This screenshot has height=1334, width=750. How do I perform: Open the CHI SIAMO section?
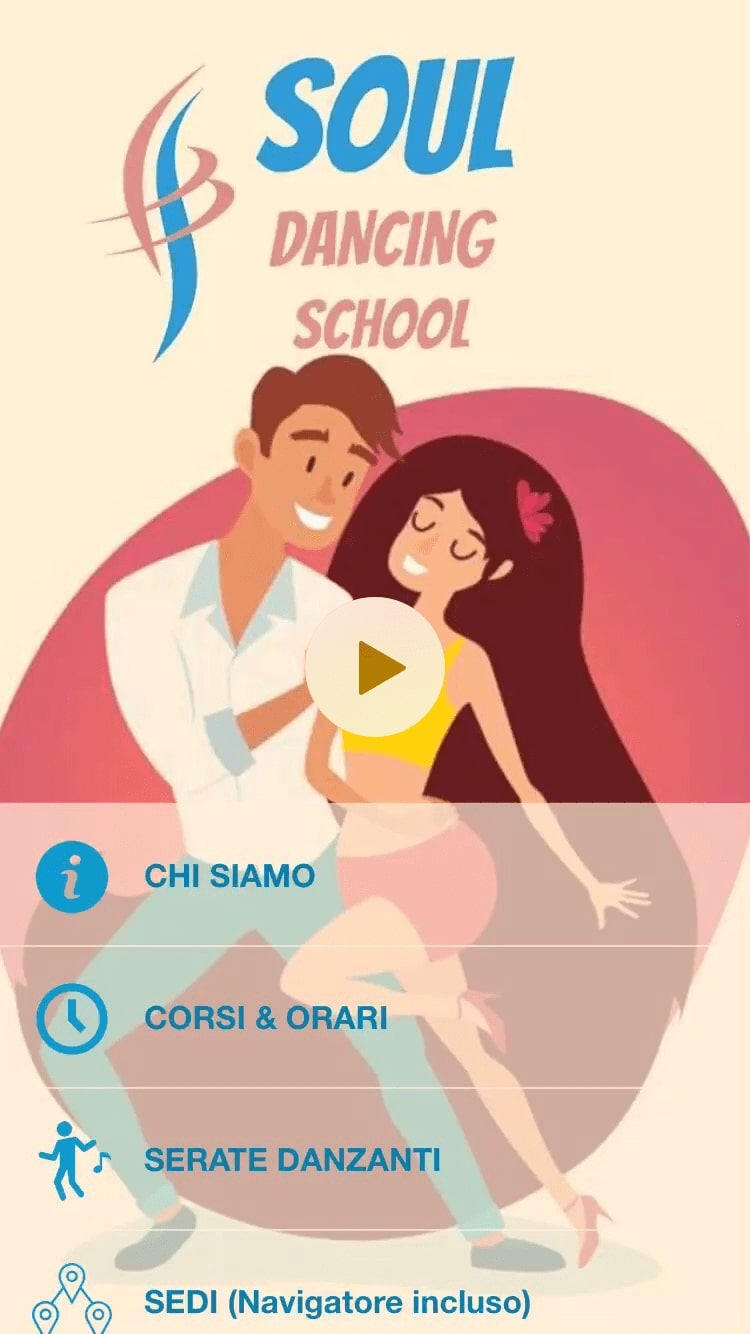click(230, 876)
